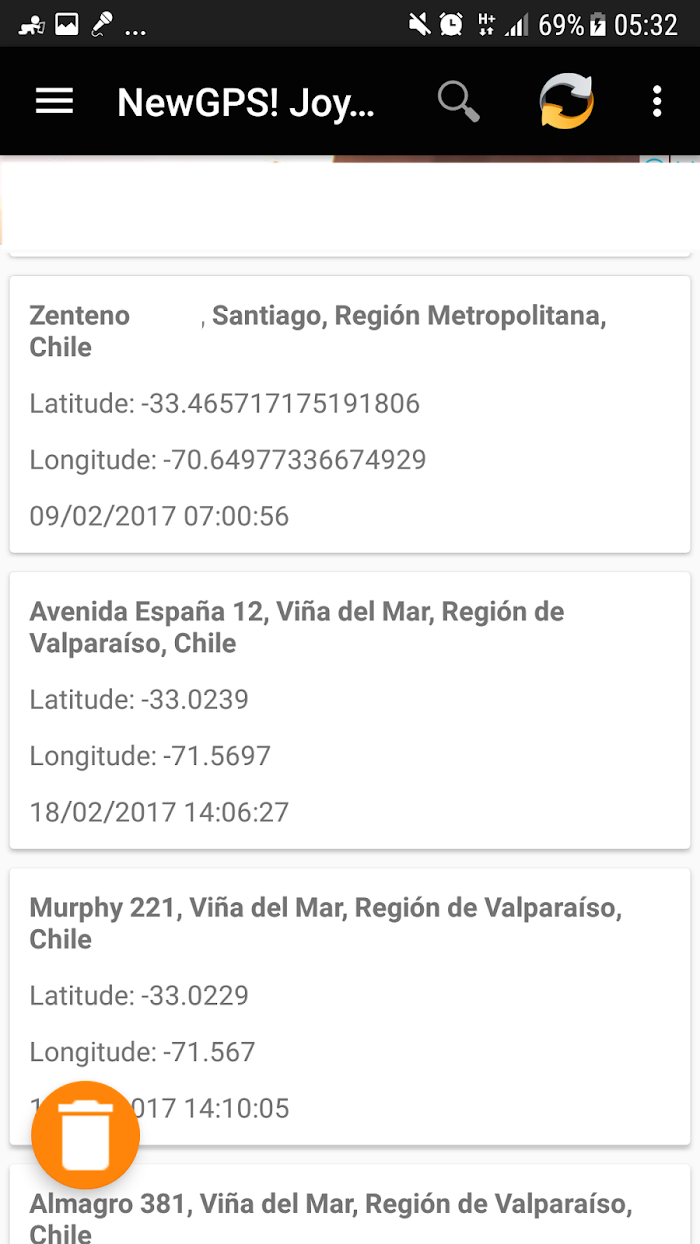700x1244 pixels.
Task: Tap the search magnifier icon
Action: [x=458, y=101]
